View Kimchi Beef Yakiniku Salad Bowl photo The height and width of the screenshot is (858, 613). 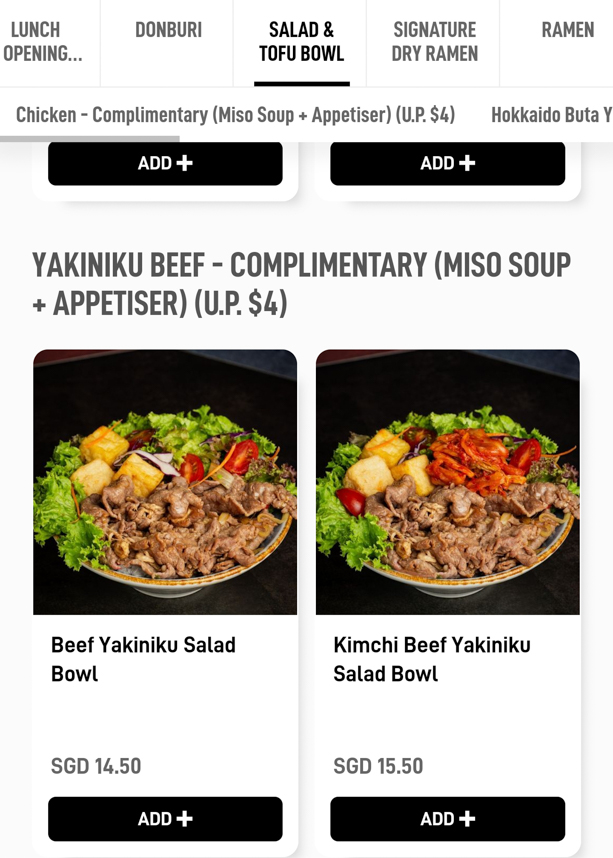pyautogui.click(x=447, y=482)
